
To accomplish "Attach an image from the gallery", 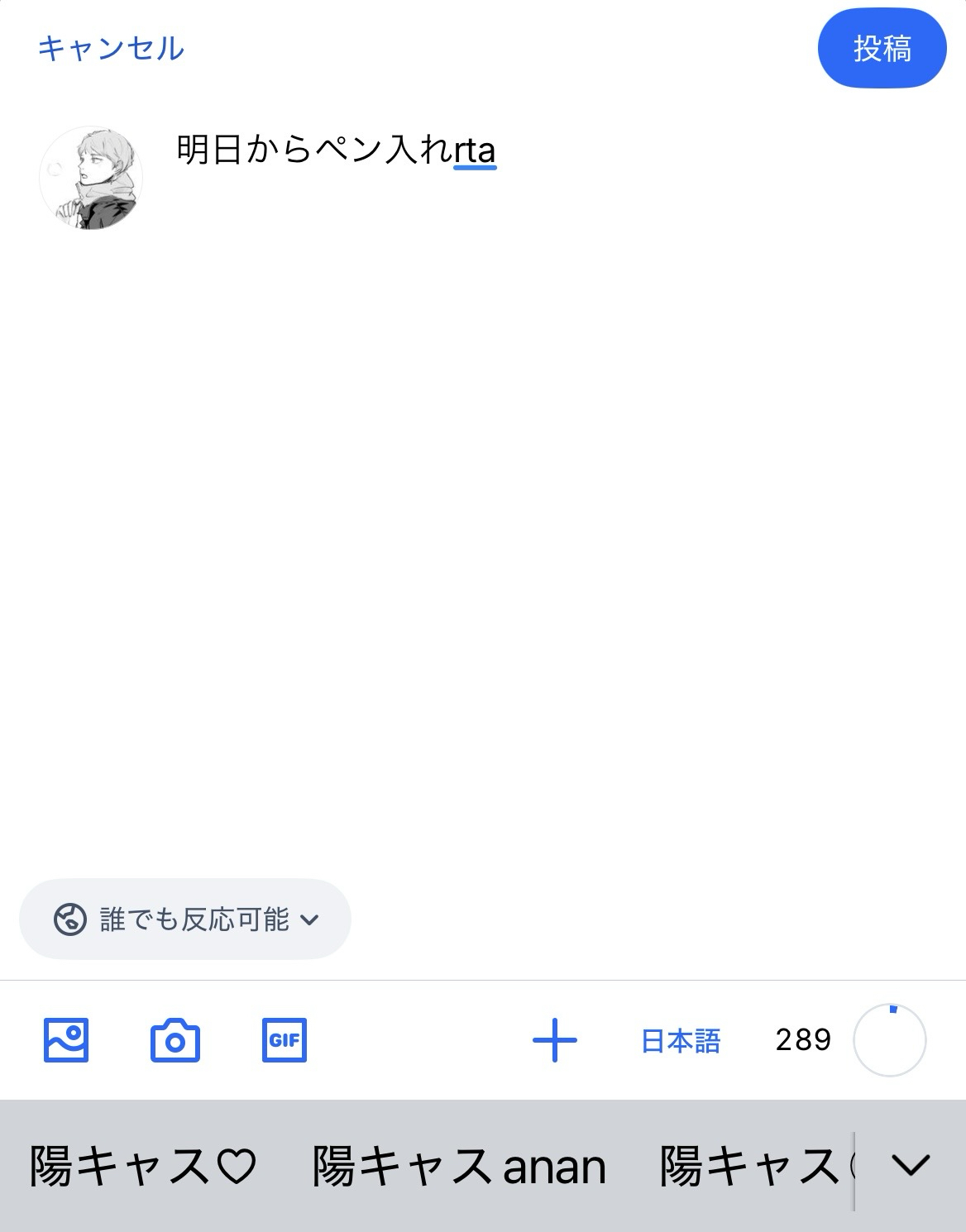I will 66,1039.
